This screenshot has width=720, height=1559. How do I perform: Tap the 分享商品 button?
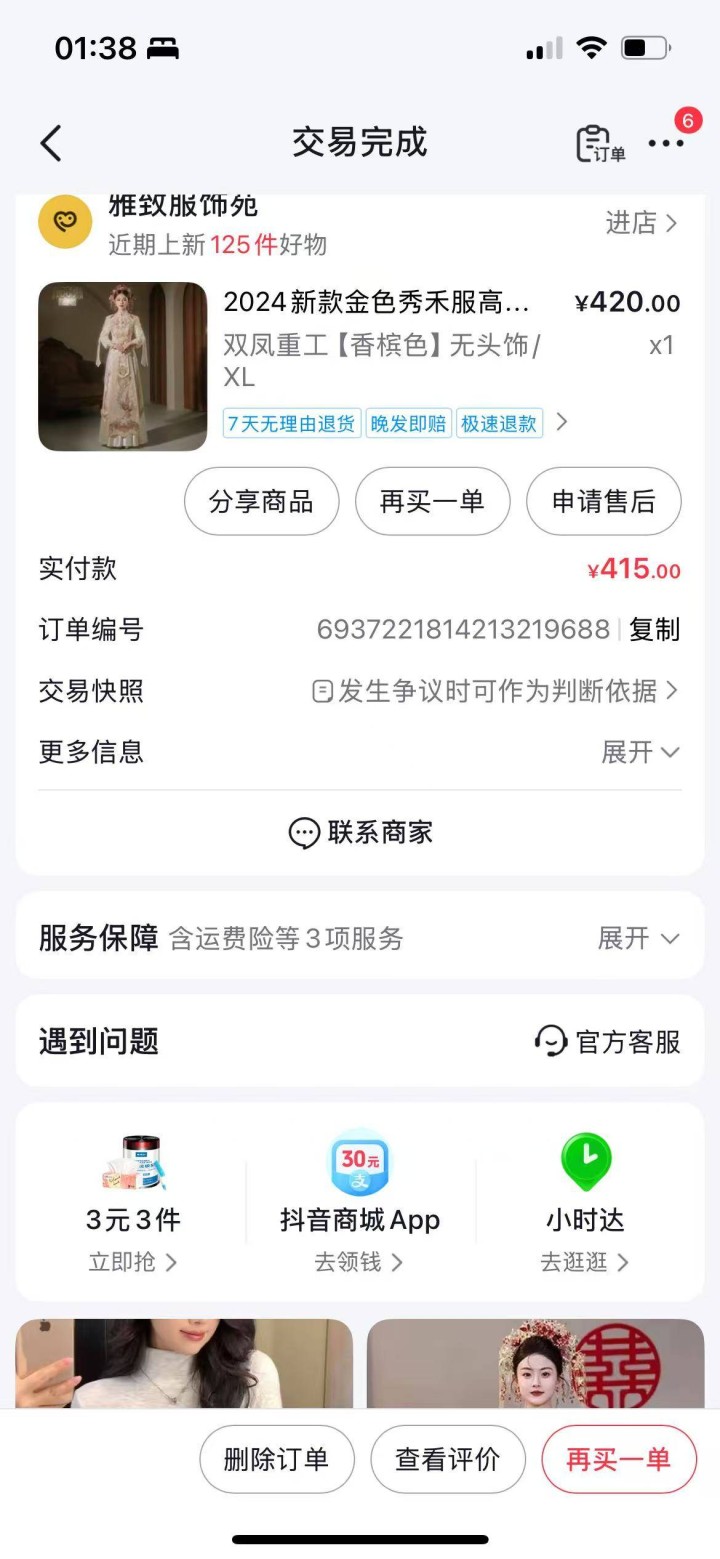[261, 501]
